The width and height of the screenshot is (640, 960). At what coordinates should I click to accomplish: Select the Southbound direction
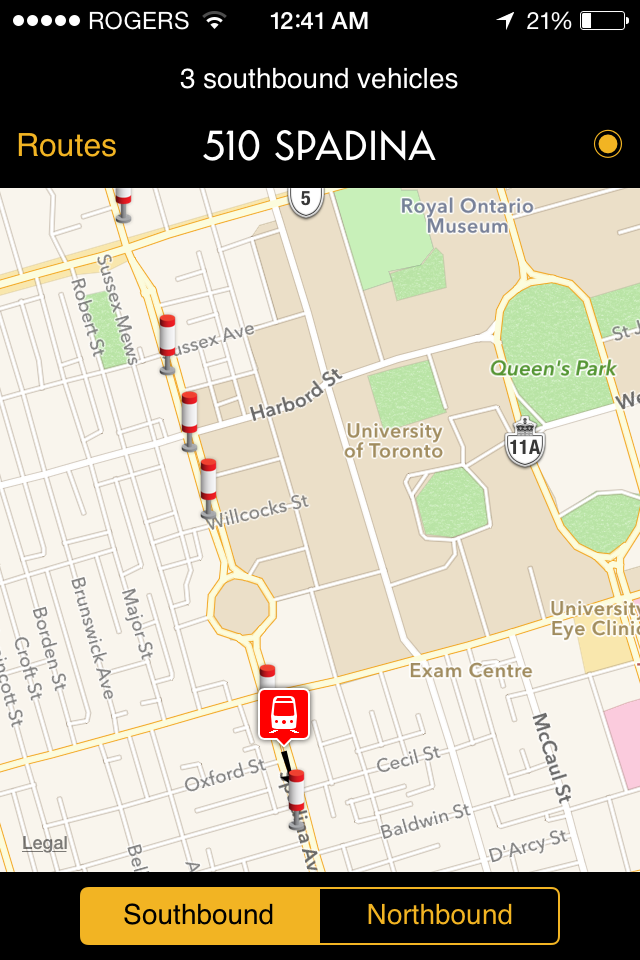pyautogui.click(x=200, y=915)
